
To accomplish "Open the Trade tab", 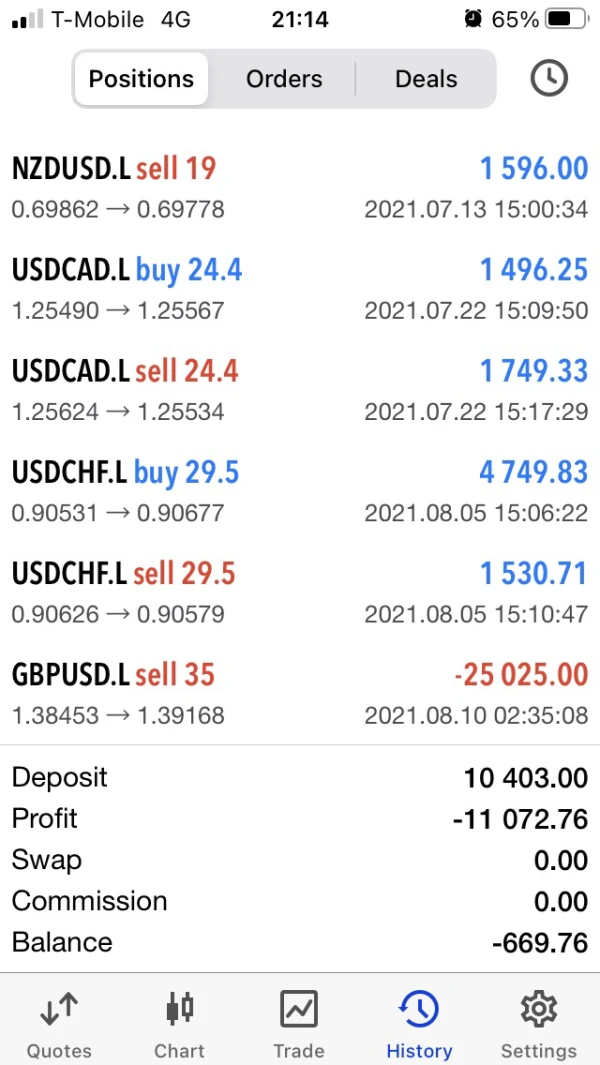I will (x=299, y=1023).
